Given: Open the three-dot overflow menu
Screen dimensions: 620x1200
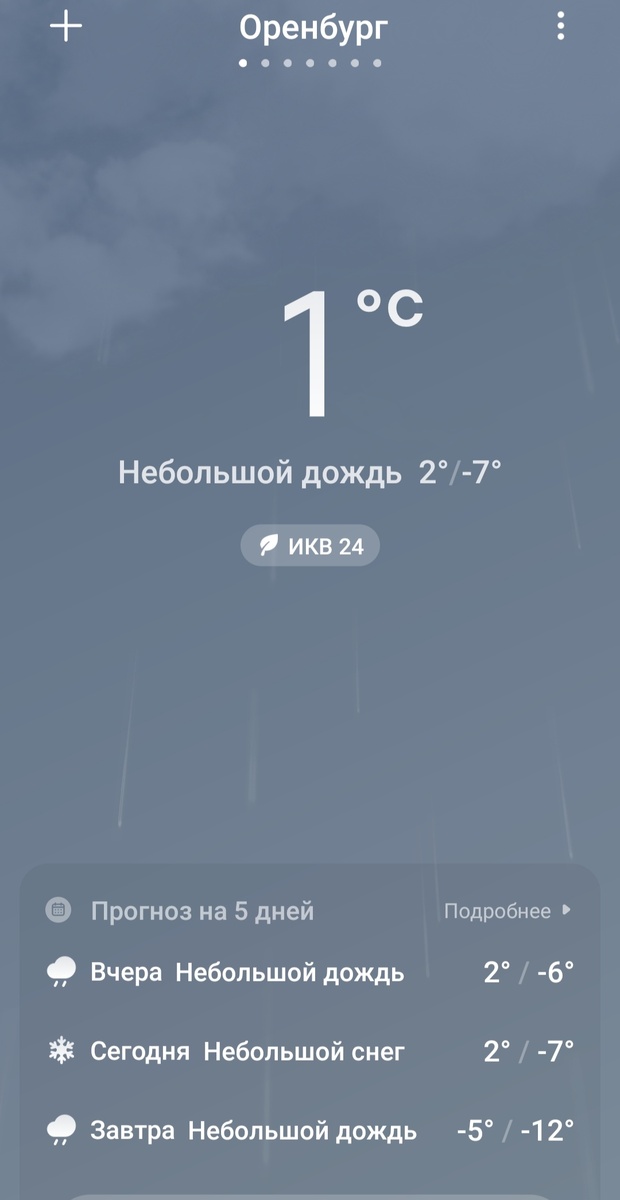Looking at the screenshot, I should point(561,27).
